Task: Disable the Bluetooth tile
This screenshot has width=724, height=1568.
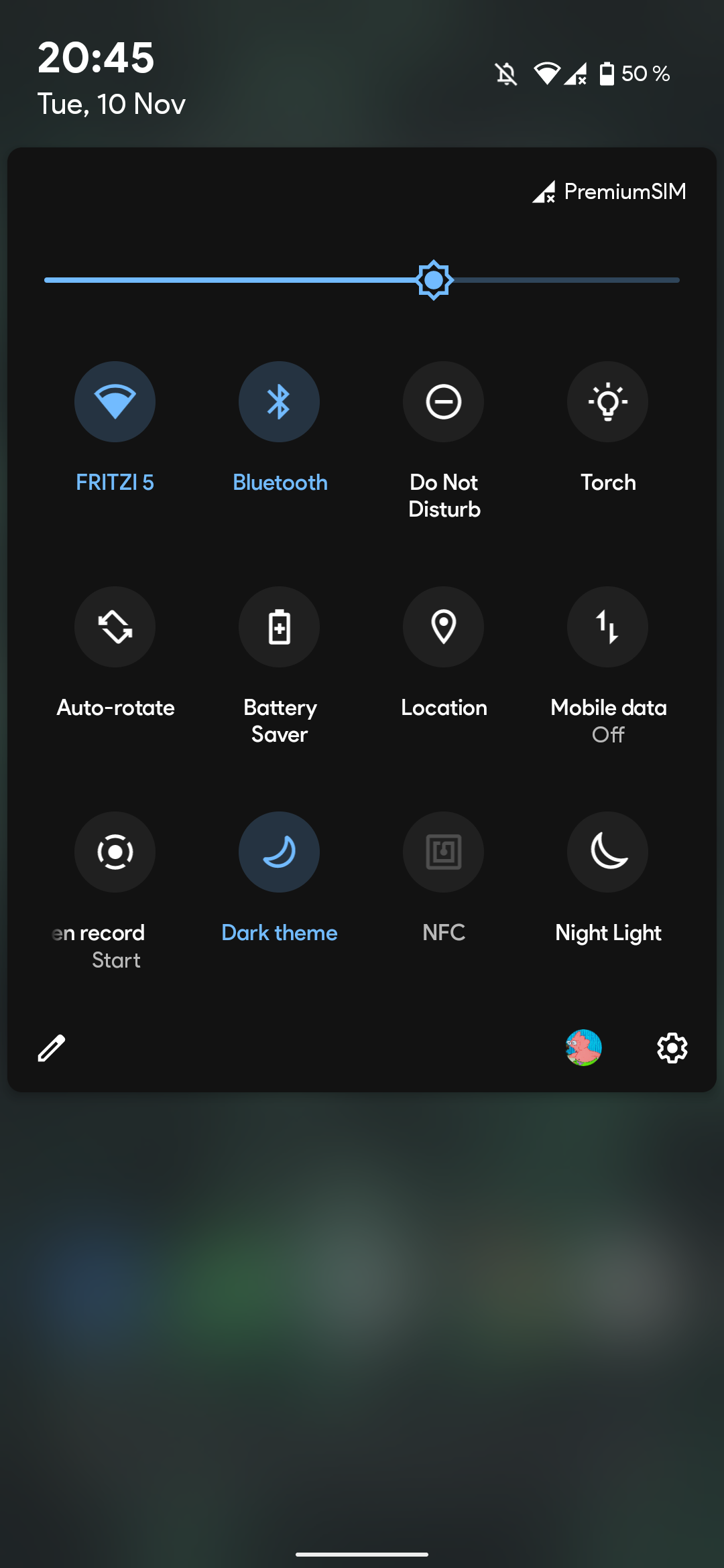Action: point(279,402)
